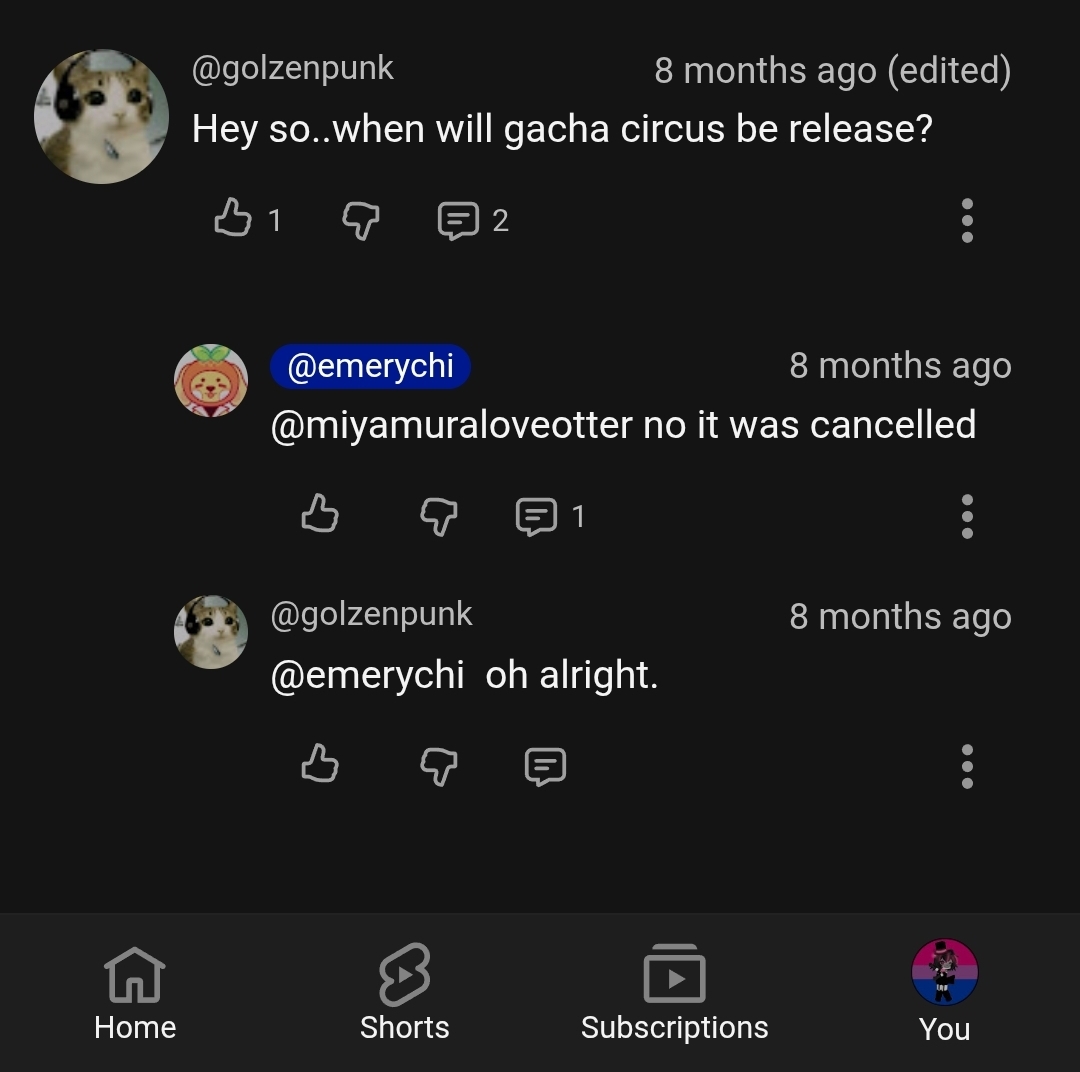Open the @miyamuraloveotter mention in emerychi's reply

(451, 425)
